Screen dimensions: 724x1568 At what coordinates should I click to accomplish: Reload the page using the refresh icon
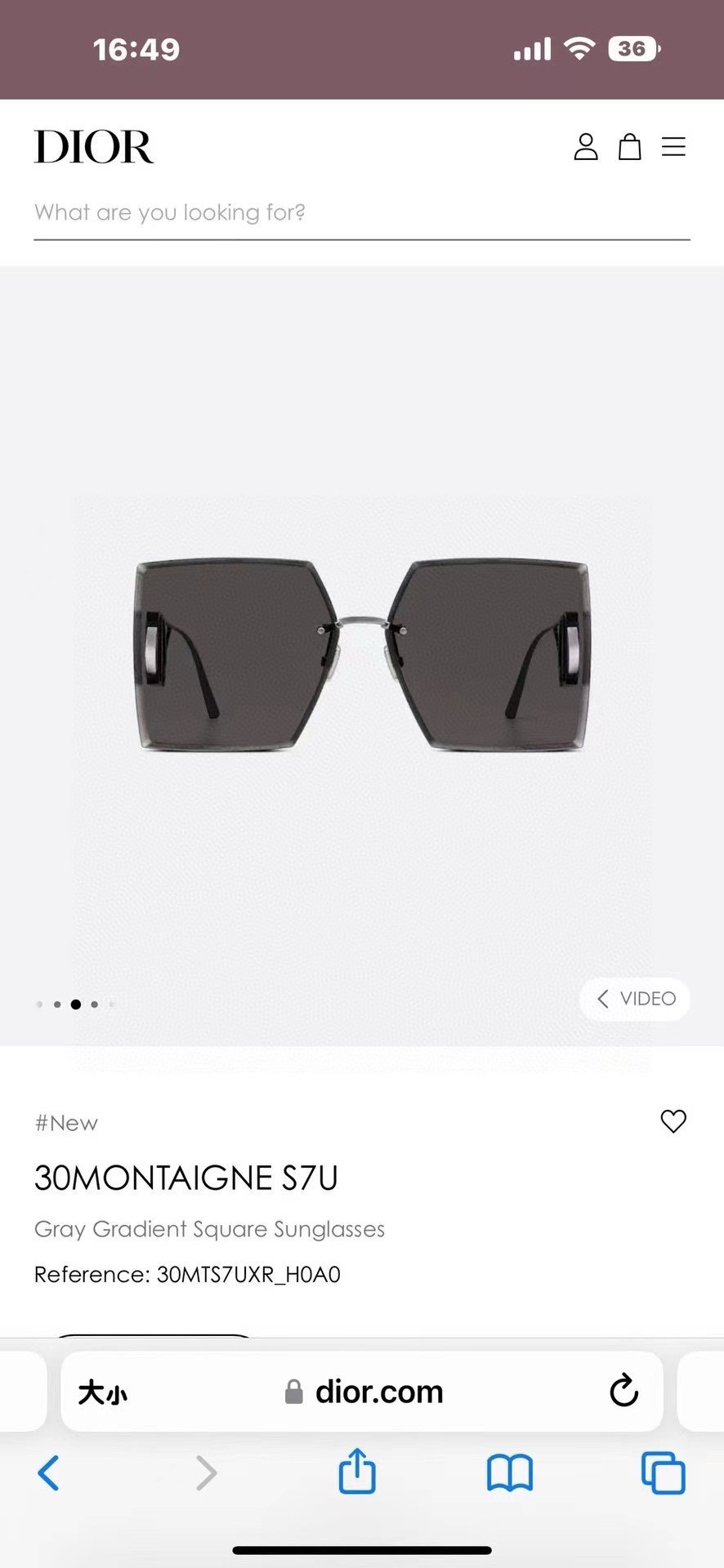click(x=623, y=1392)
